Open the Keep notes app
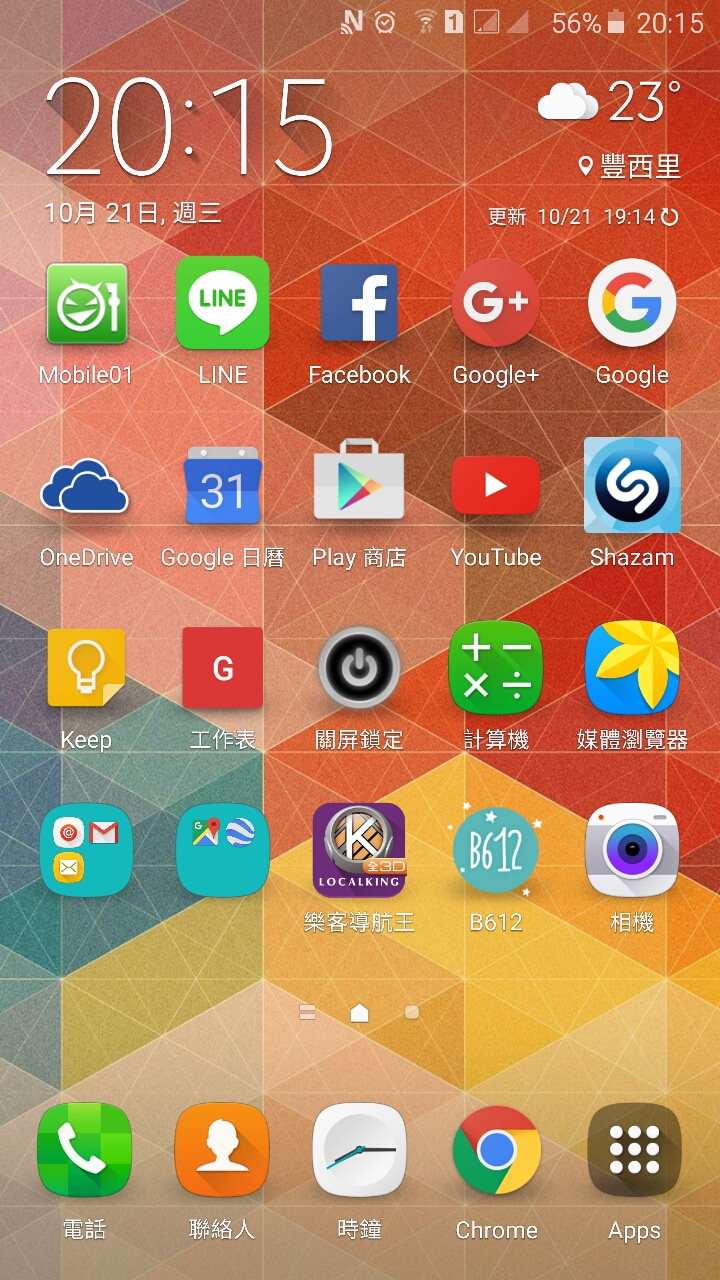This screenshot has height=1280, width=720. coord(86,668)
